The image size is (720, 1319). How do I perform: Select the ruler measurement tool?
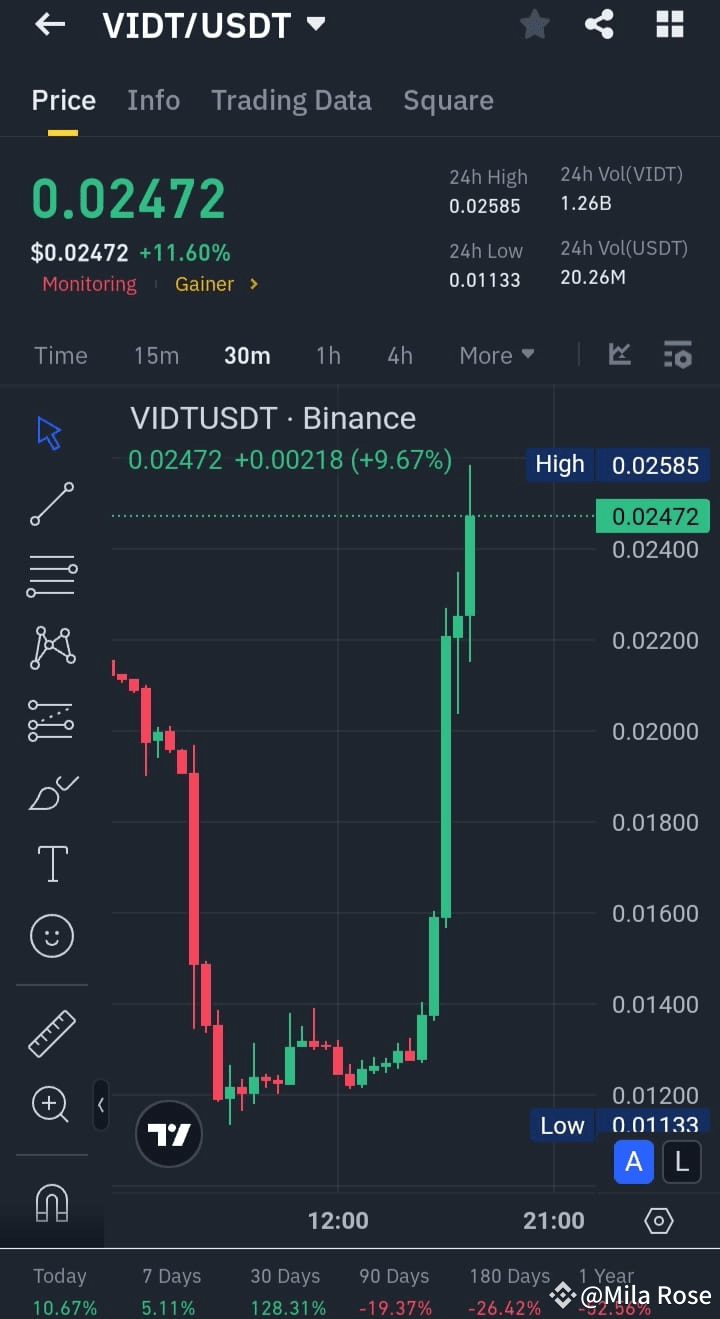pos(51,1032)
